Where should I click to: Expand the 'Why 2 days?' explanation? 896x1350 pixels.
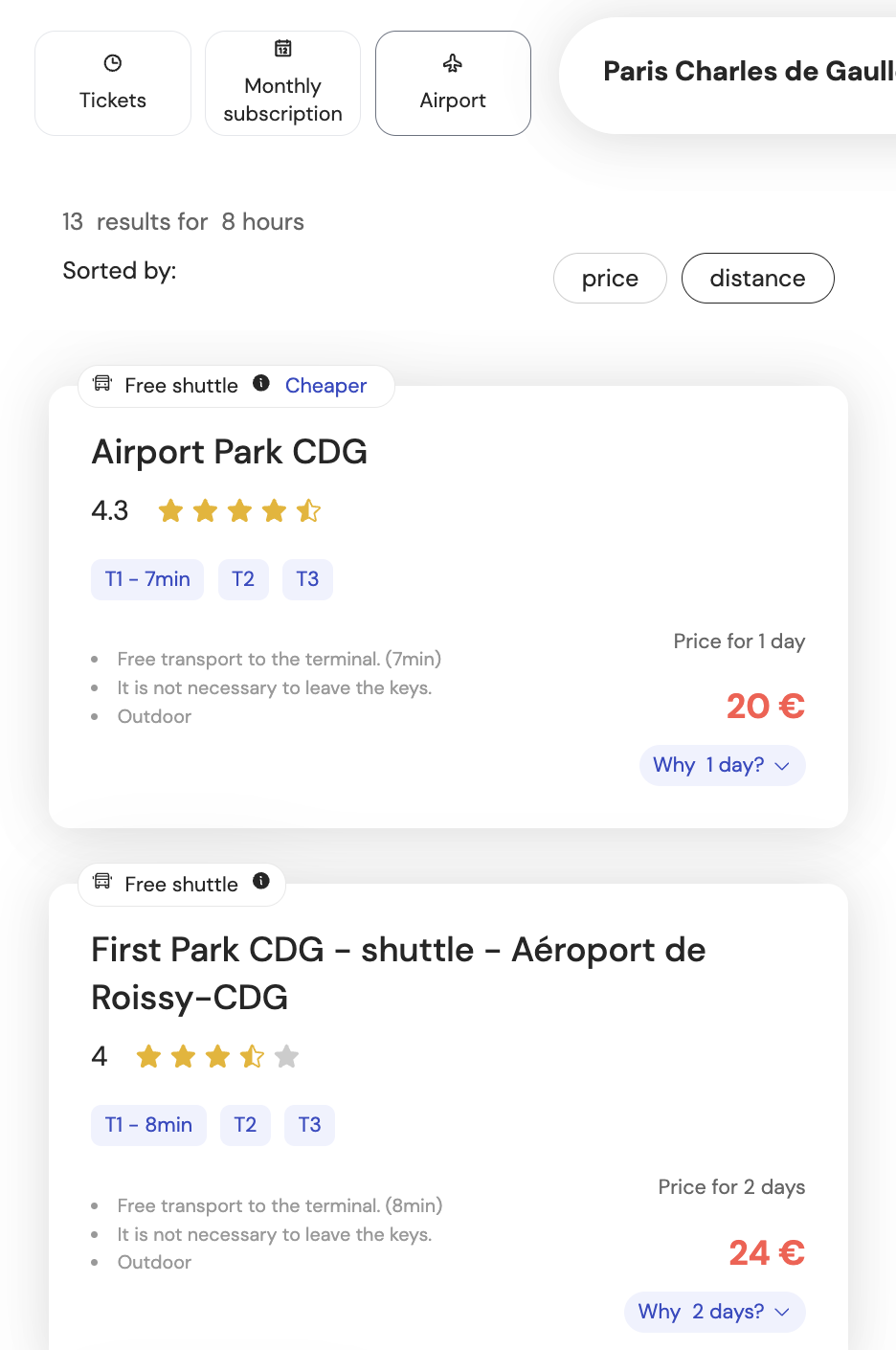[714, 1311]
